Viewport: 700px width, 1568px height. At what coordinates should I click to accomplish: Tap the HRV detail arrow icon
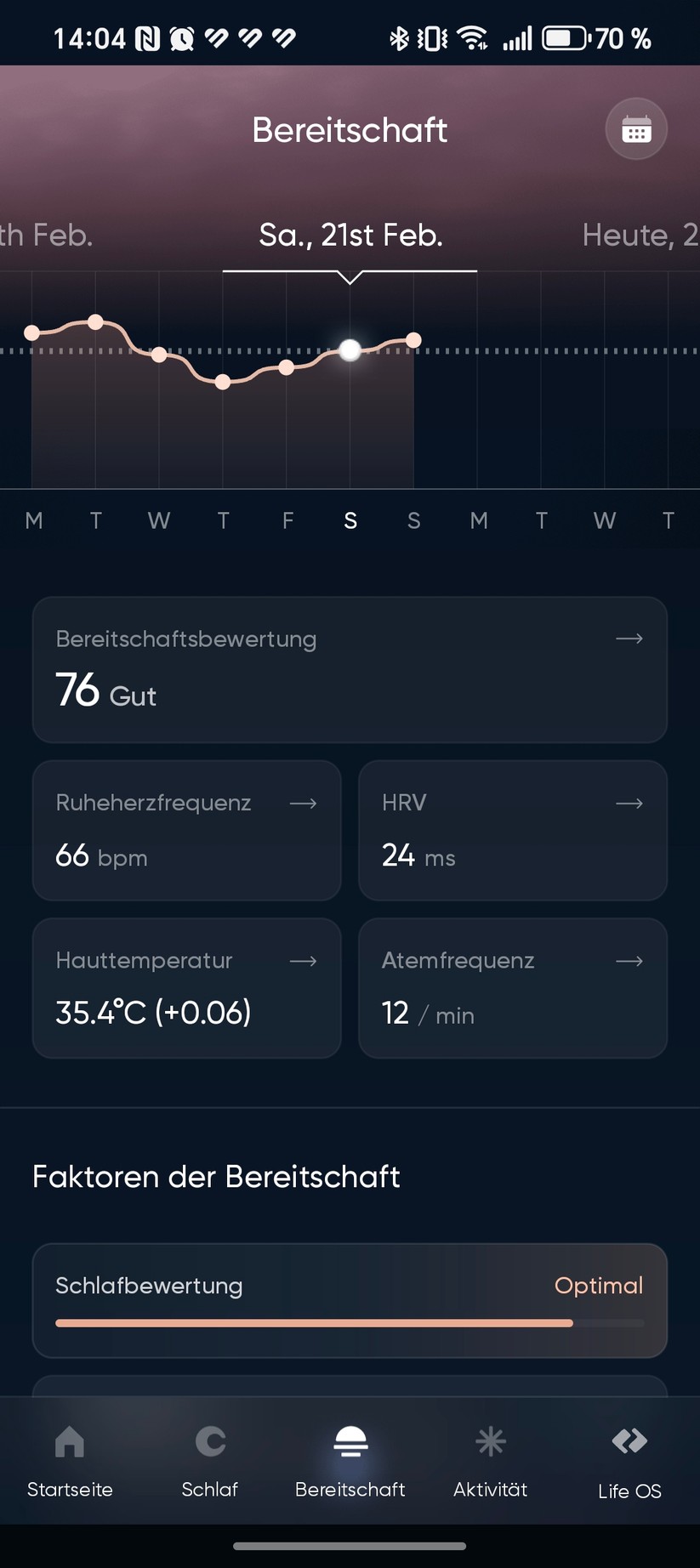(x=629, y=802)
